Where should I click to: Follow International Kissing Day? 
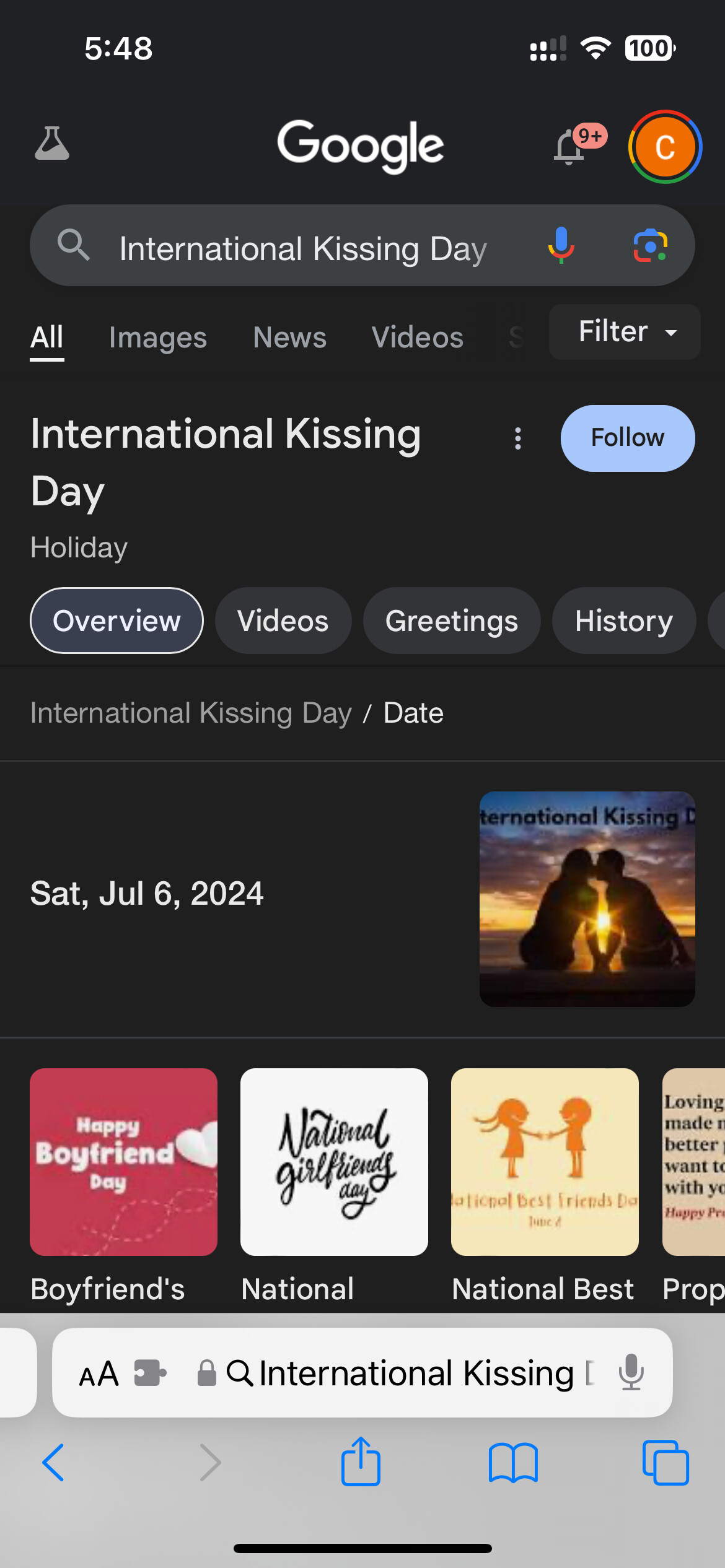(627, 438)
